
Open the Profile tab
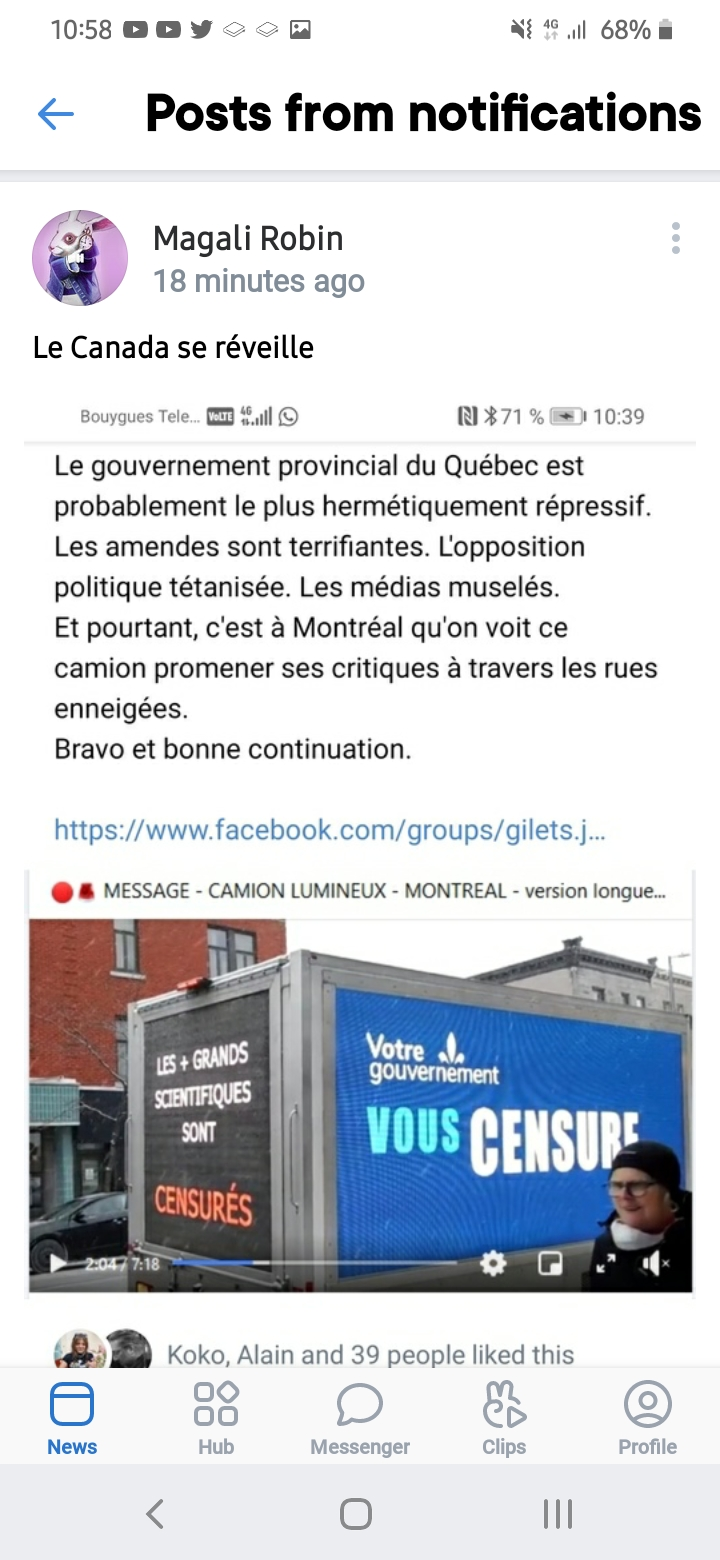(648, 1418)
